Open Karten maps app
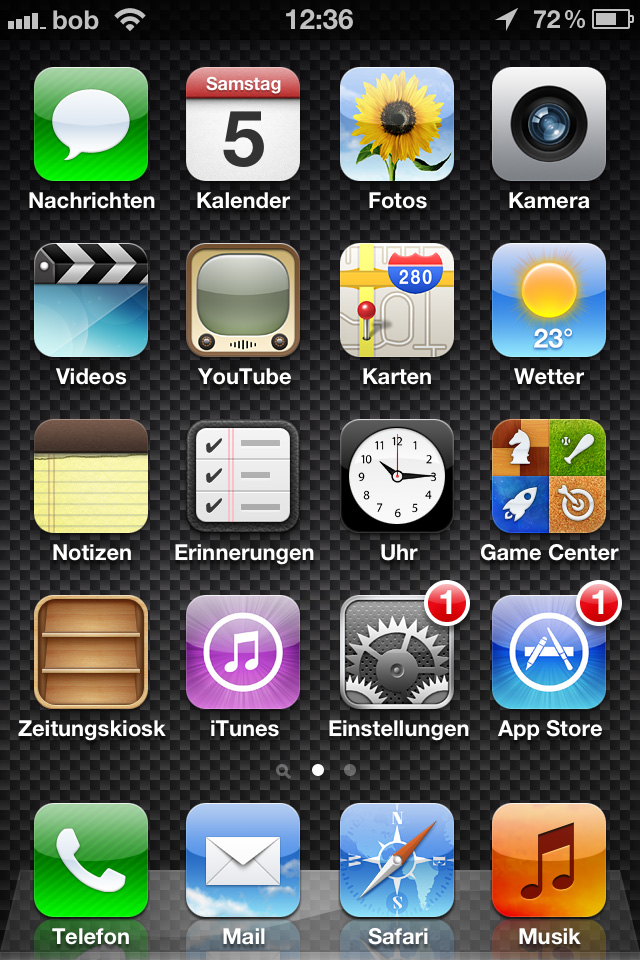640x960 pixels. click(x=397, y=301)
